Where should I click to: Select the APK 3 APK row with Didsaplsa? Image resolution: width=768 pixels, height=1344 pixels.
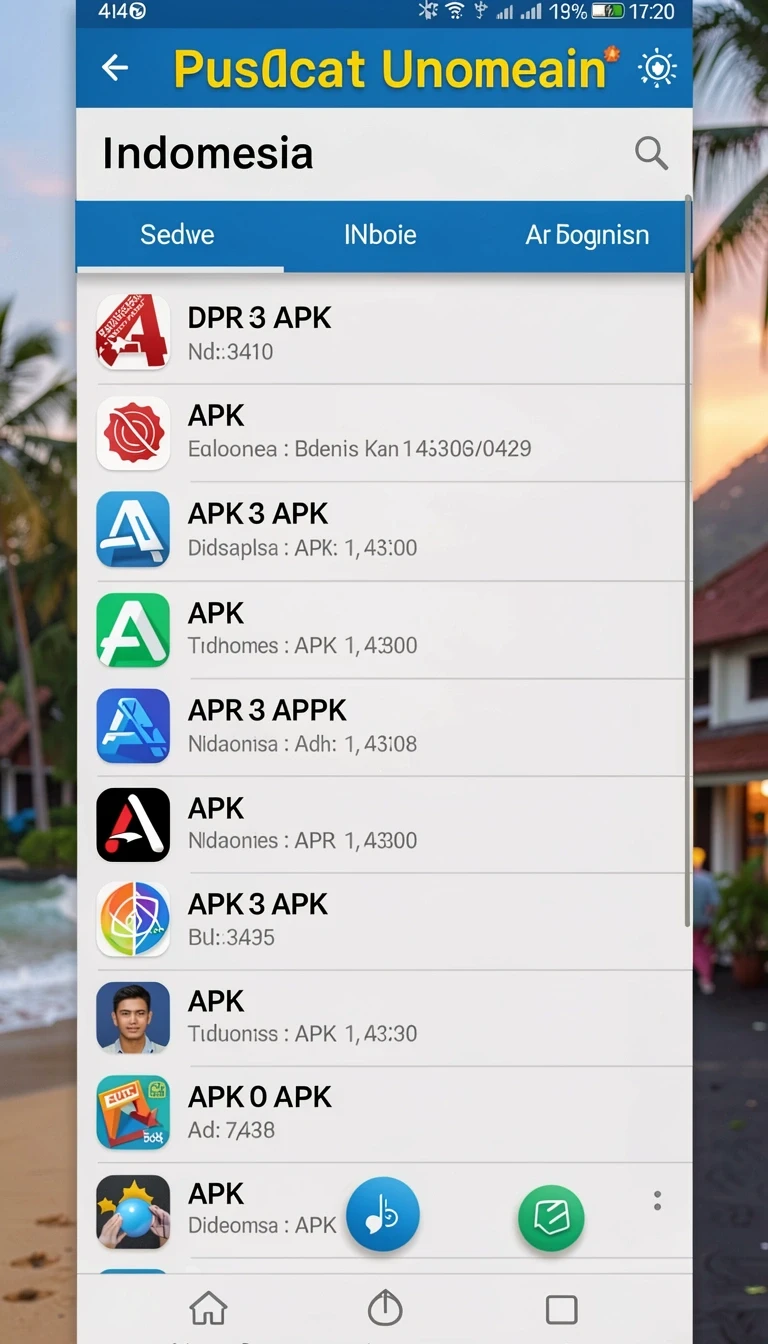coord(384,530)
